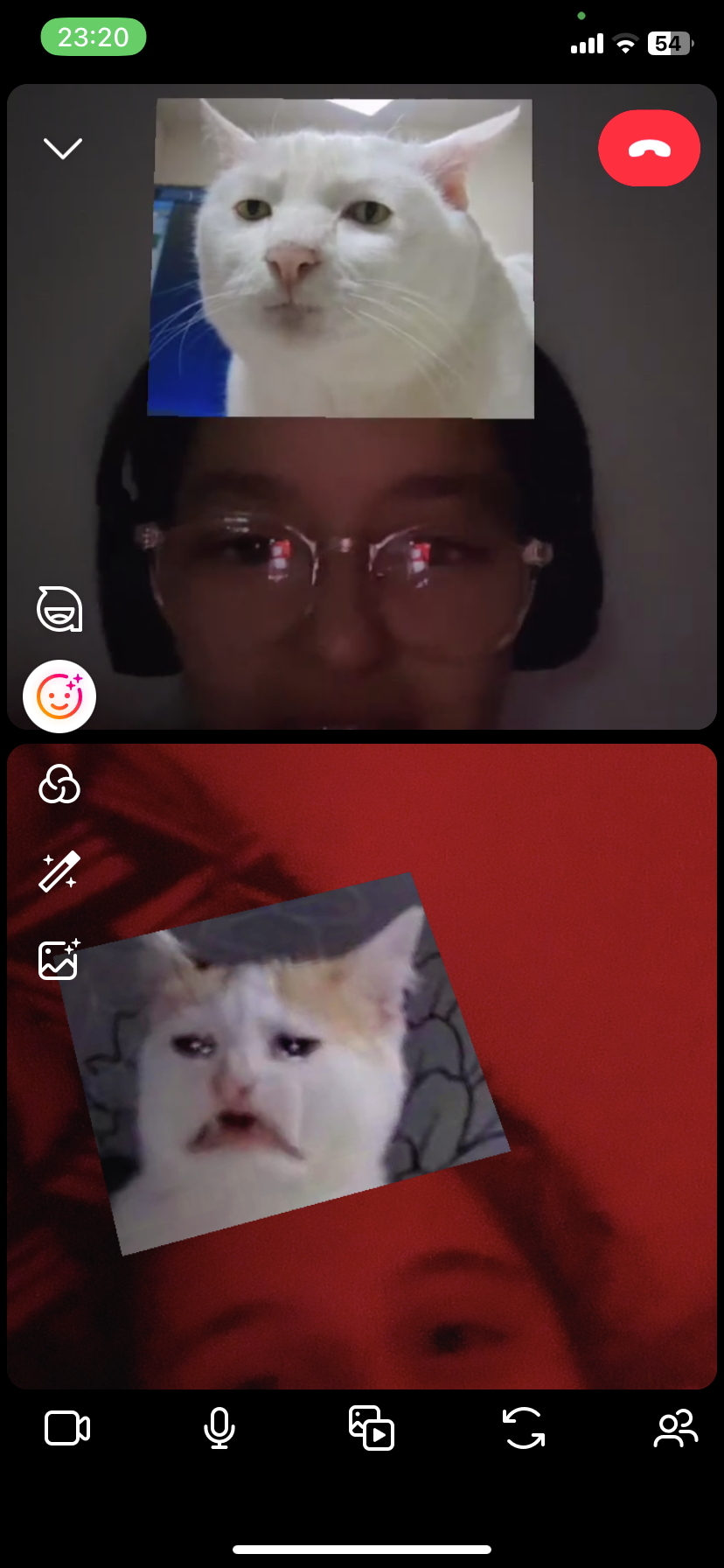The height and width of the screenshot is (1568, 724).
Task: Flip the camera
Action: (524, 1429)
